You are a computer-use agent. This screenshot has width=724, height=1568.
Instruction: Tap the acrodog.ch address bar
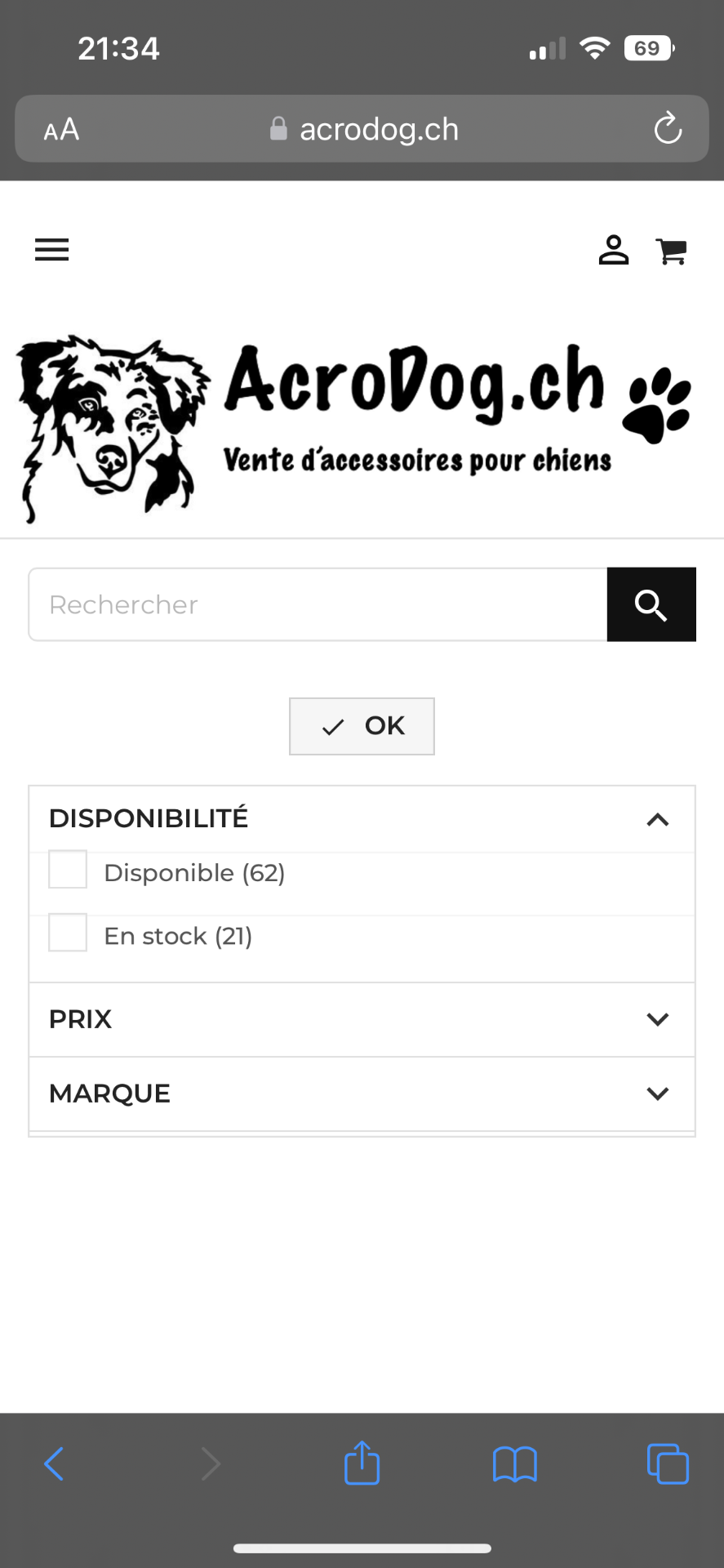(363, 129)
